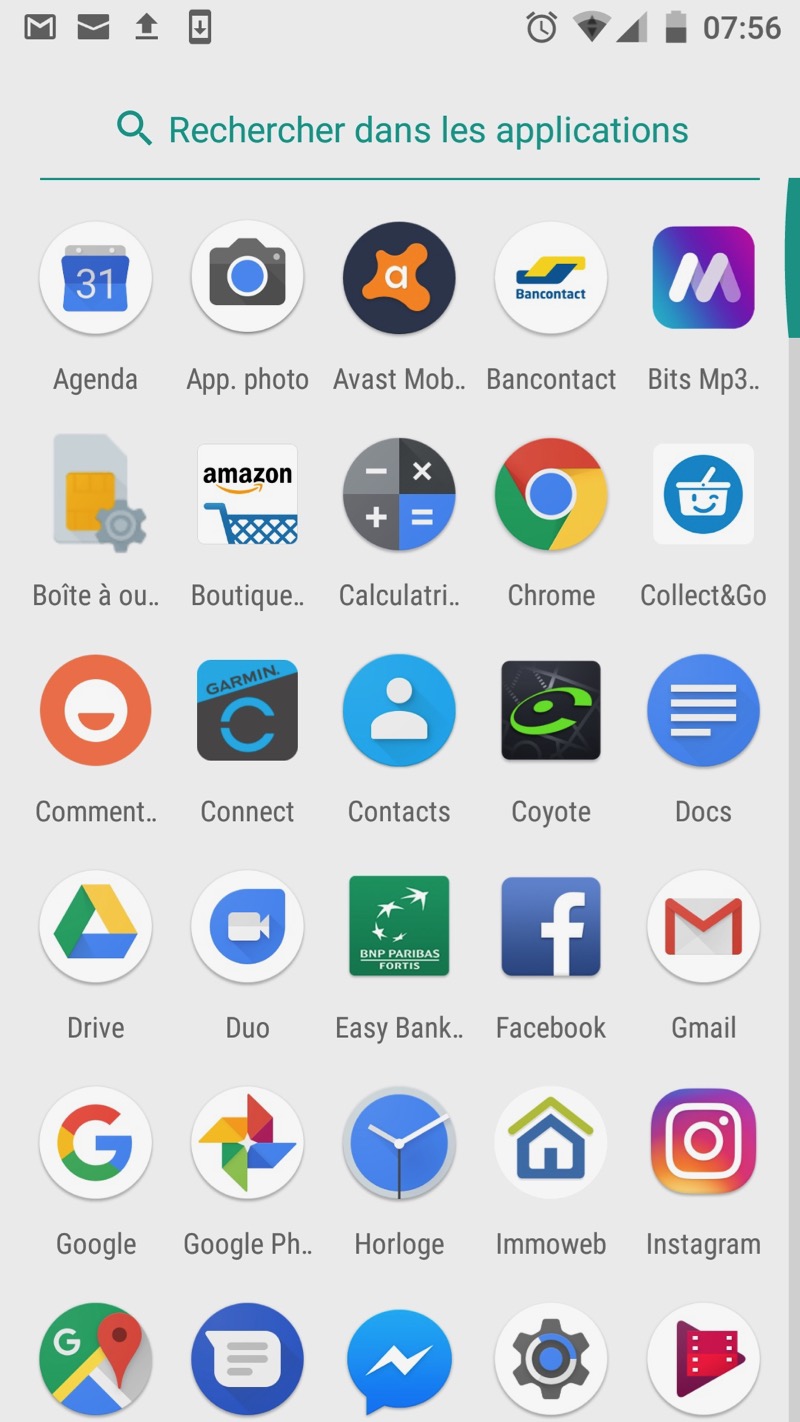Open the Amazon Boutique app
This screenshot has width=800, height=1422.
[247, 494]
